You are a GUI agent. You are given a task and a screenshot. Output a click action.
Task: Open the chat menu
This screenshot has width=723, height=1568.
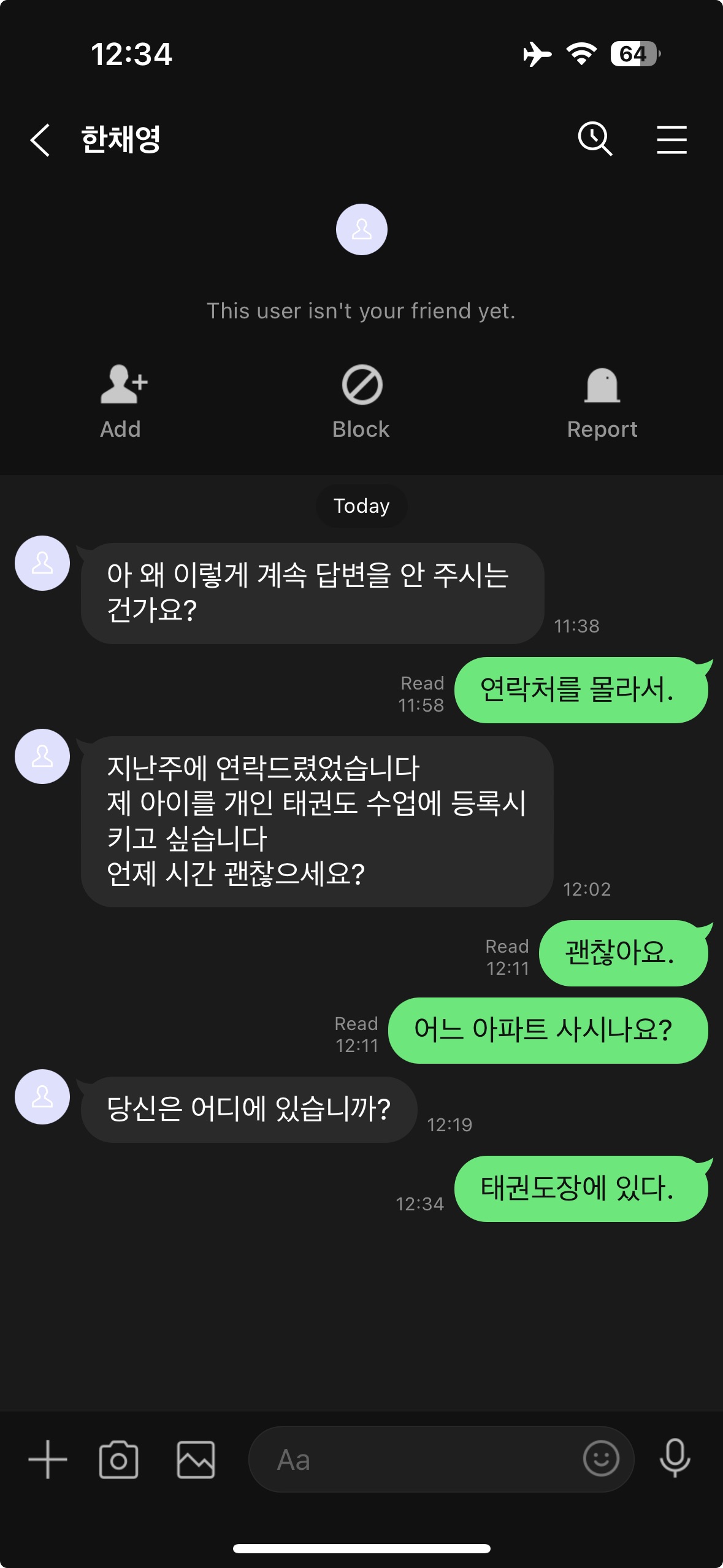point(671,140)
